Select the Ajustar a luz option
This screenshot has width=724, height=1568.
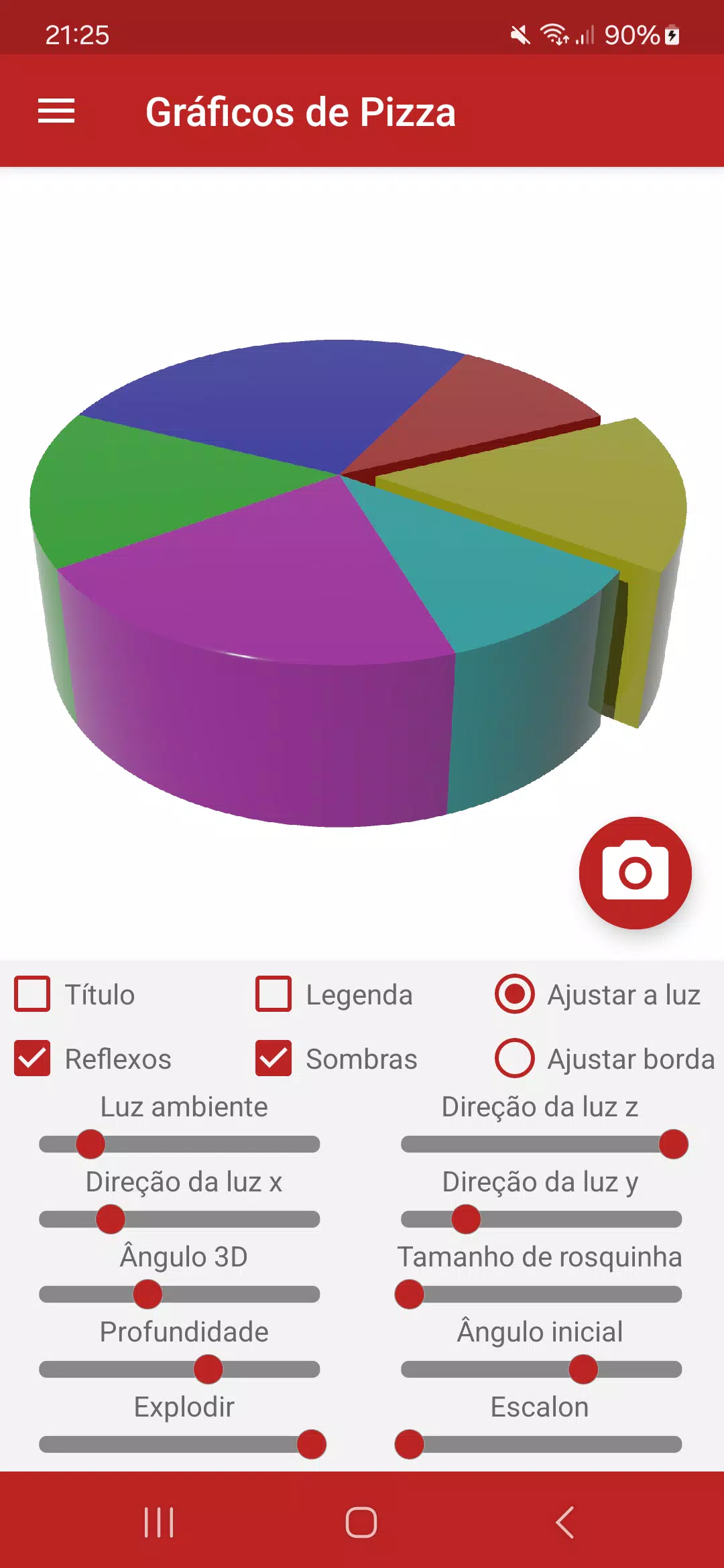click(515, 994)
